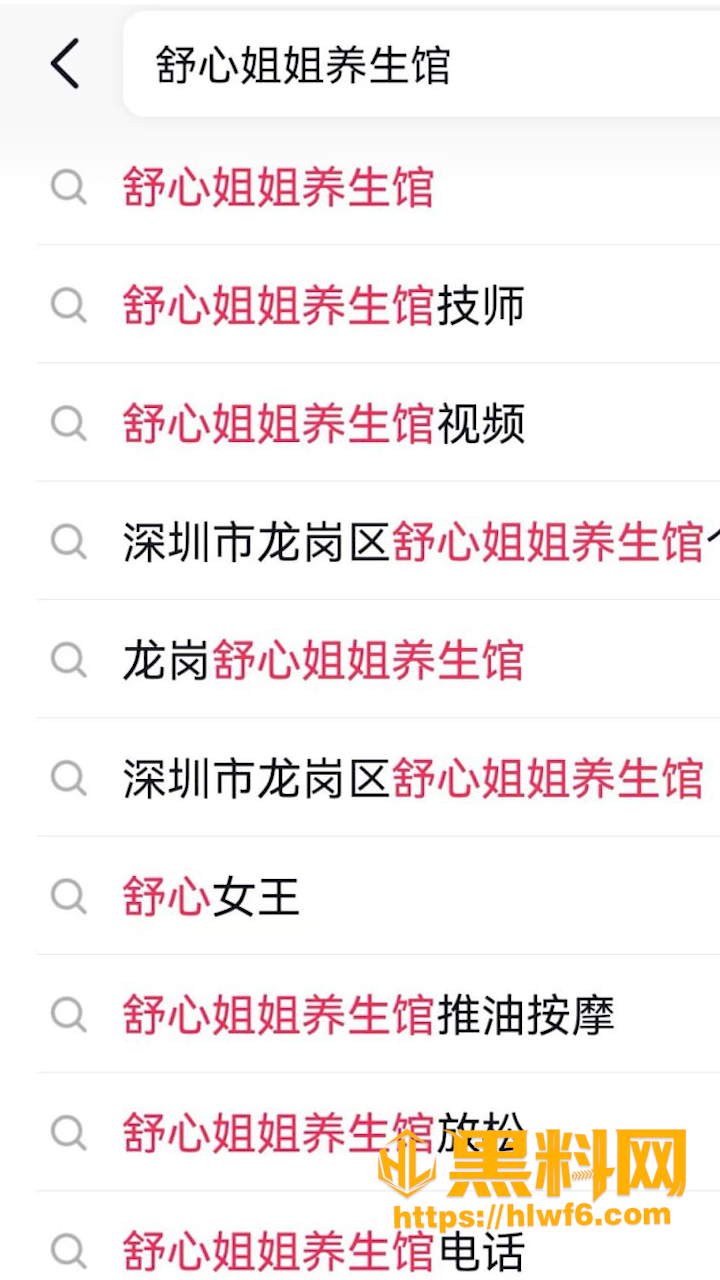Screen dimensions: 720x1280
Task: Pick the 舒心女王 suggestion
Action: [x=378, y=896]
